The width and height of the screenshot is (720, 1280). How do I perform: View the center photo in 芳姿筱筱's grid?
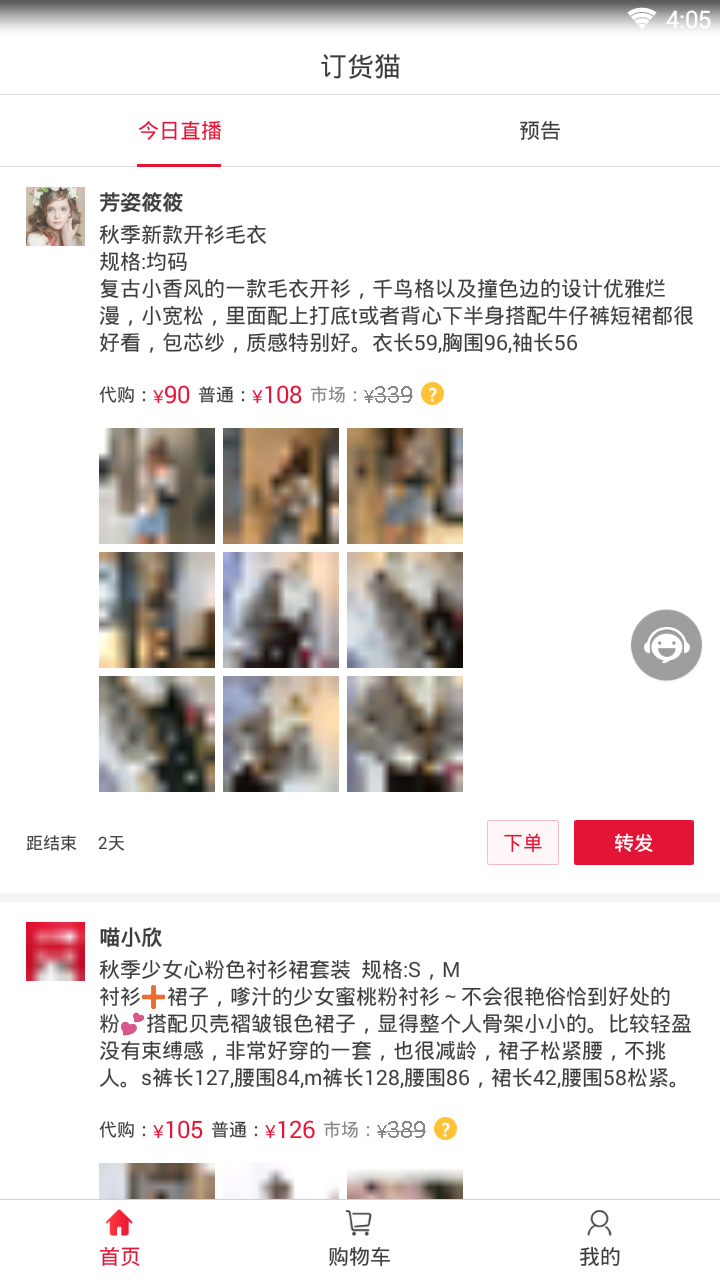pyautogui.click(x=281, y=610)
